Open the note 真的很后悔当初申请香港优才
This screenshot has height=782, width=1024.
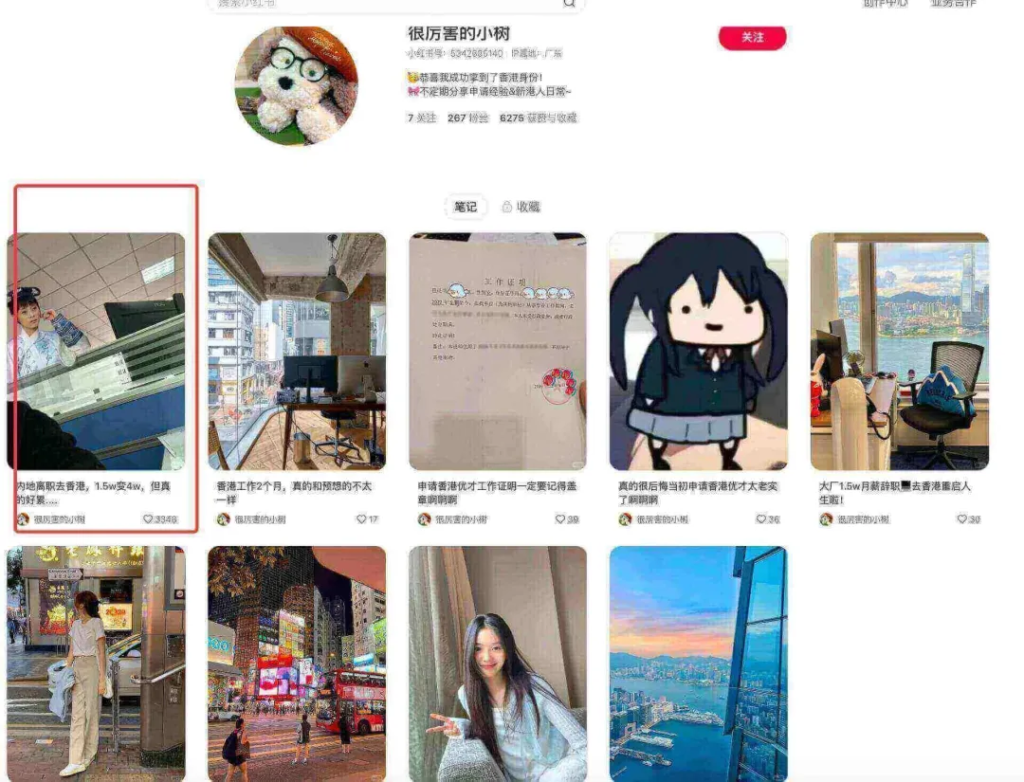(x=698, y=351)
